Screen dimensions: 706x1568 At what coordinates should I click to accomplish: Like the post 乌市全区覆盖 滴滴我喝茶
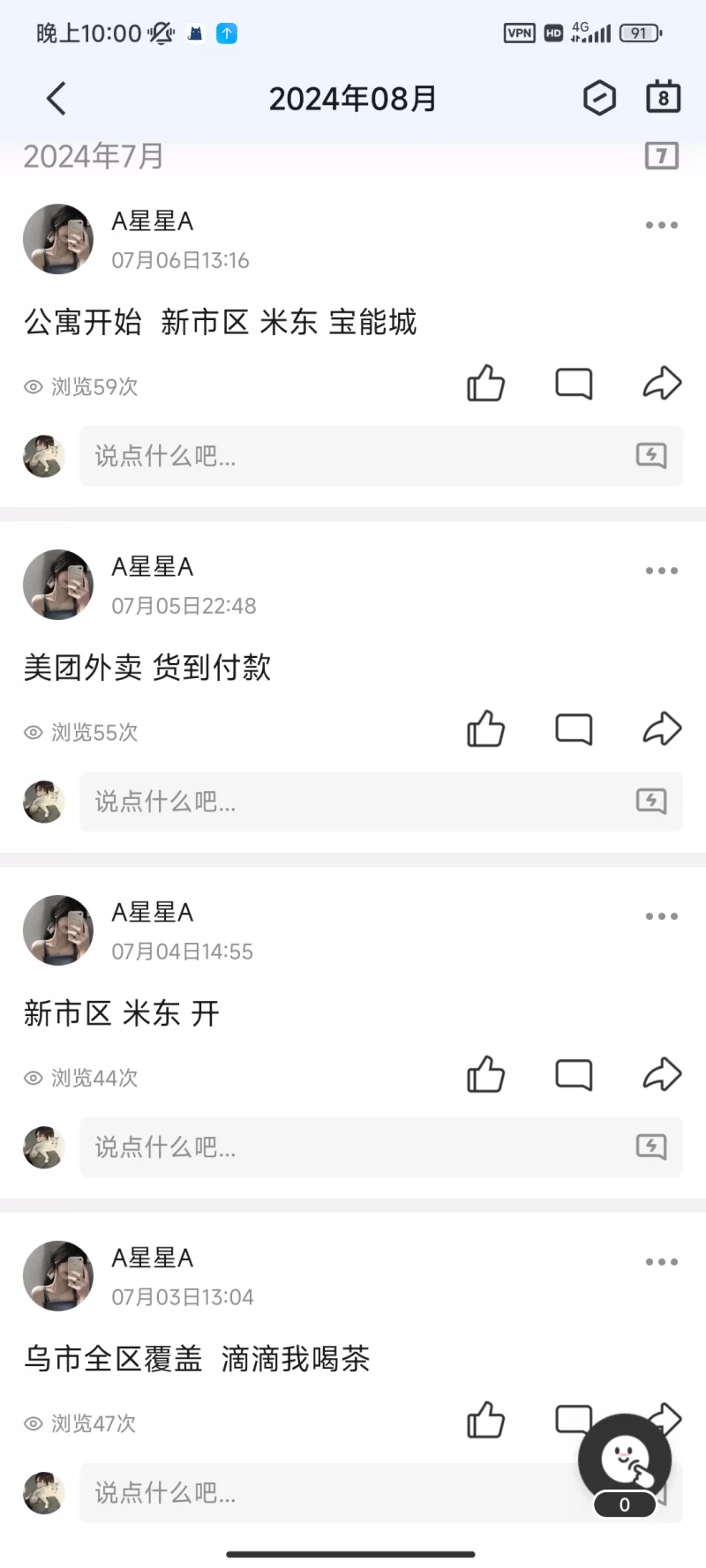485,1421
